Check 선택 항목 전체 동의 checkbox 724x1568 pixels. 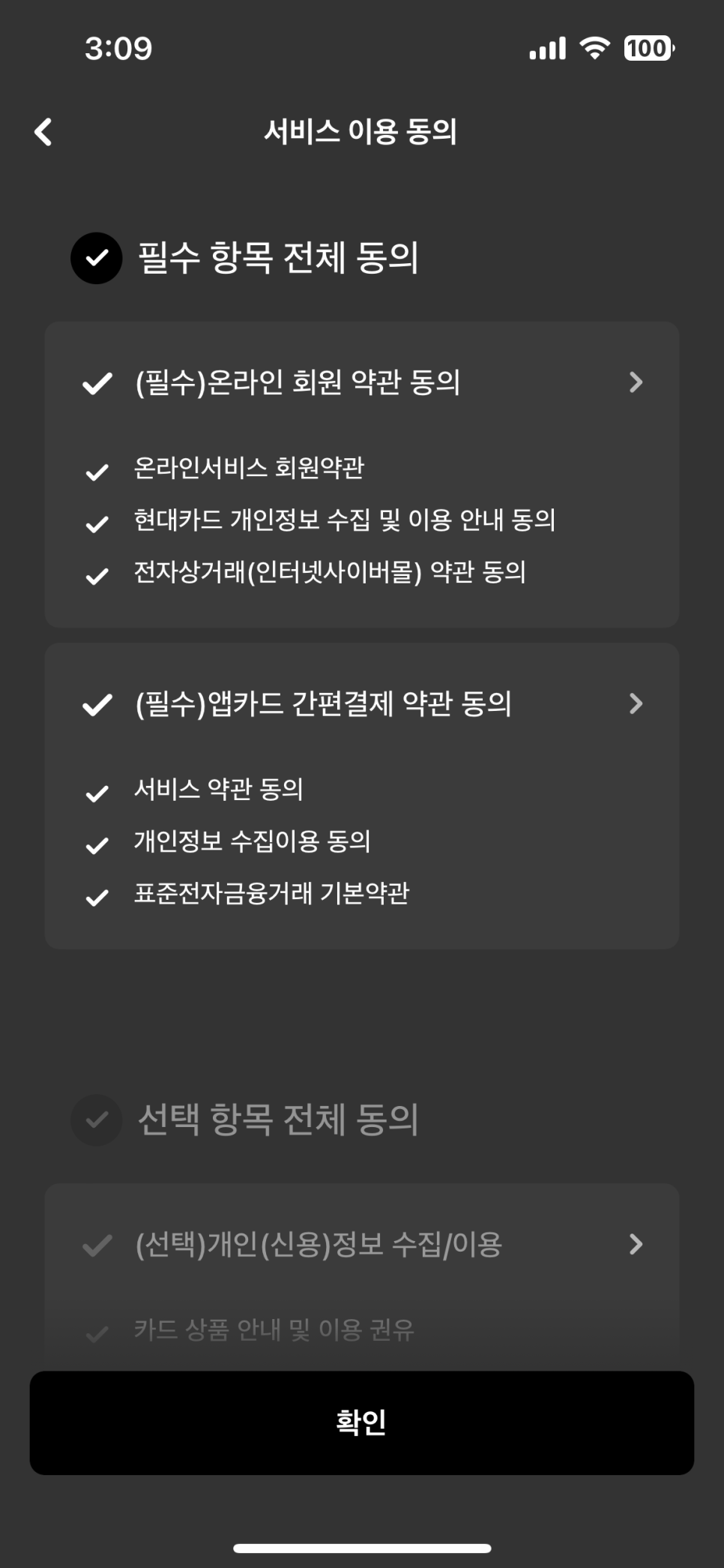coord(97,1120)
